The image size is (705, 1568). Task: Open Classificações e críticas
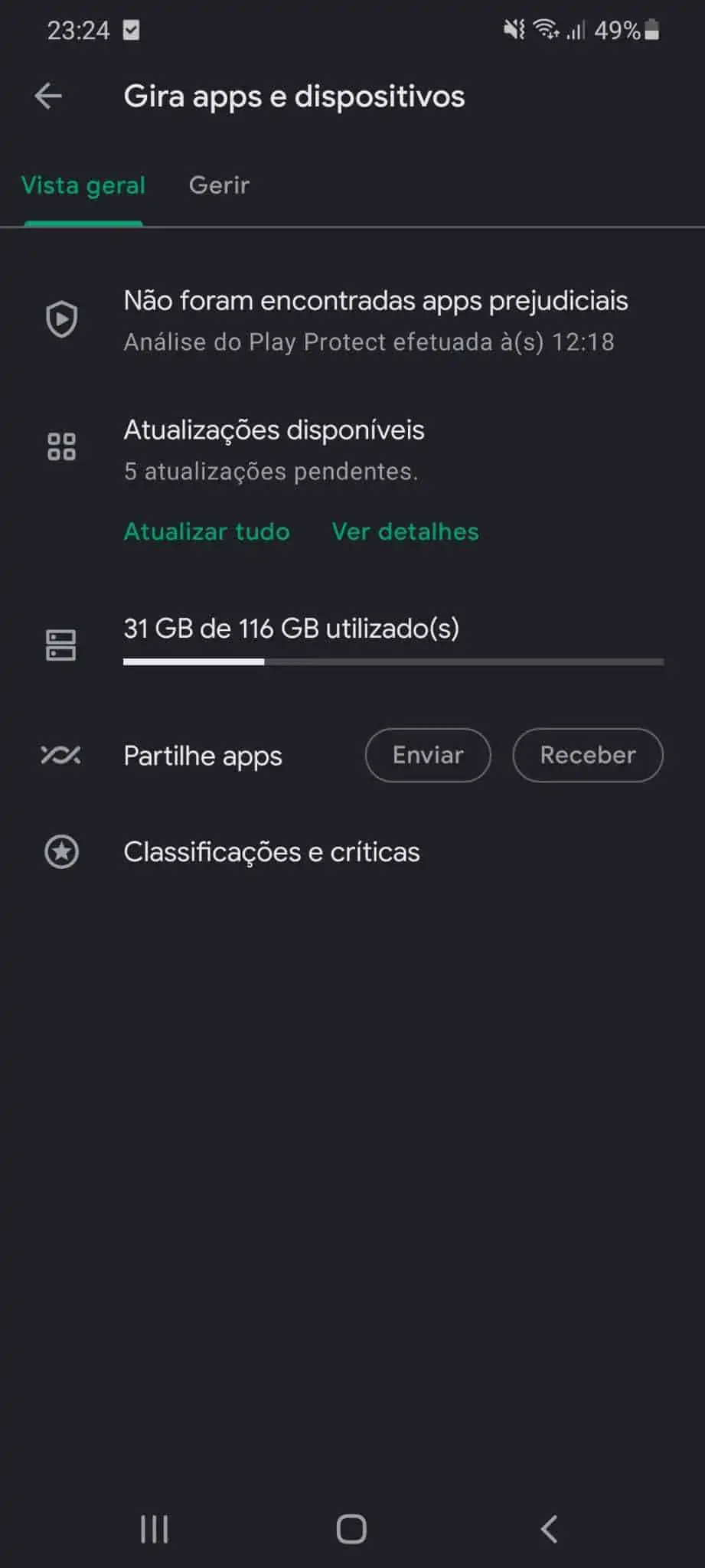click(x=272, y=851)
